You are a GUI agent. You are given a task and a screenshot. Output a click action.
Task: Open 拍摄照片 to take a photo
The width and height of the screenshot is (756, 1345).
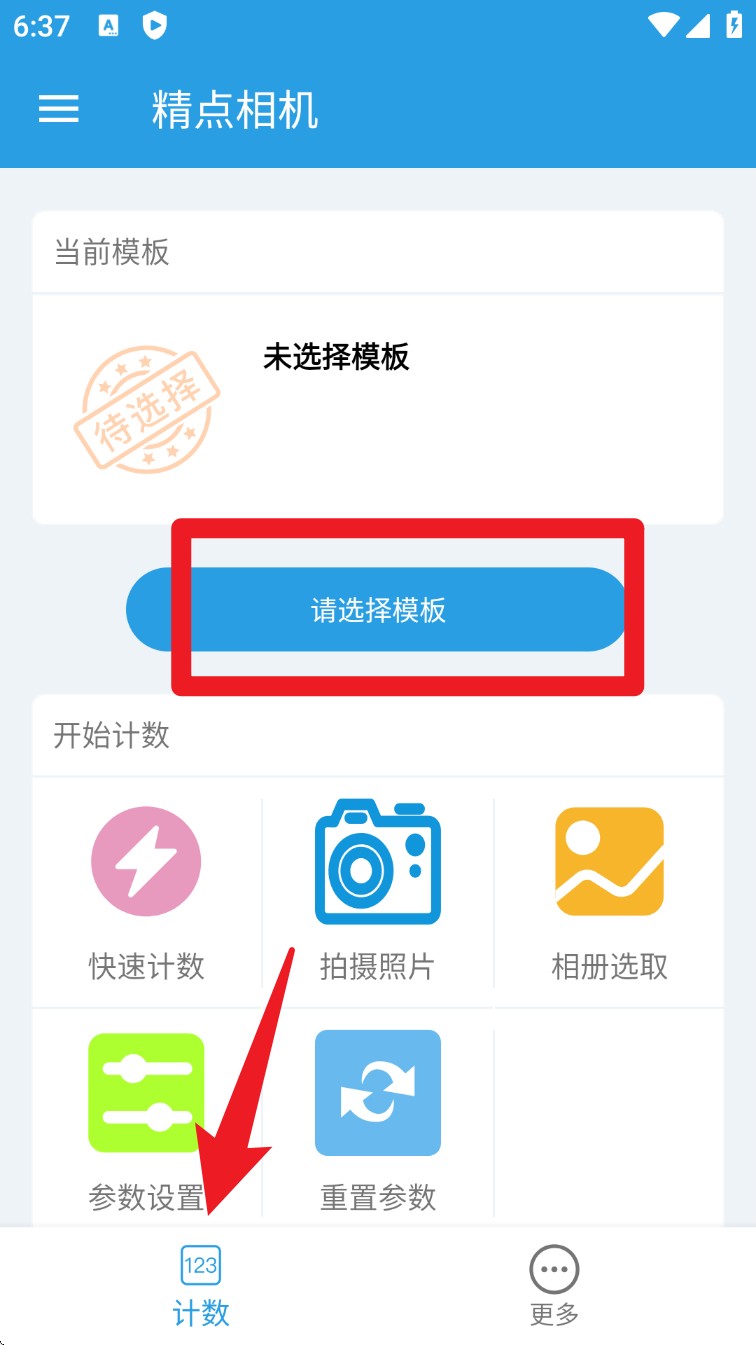tap(377, 892)
